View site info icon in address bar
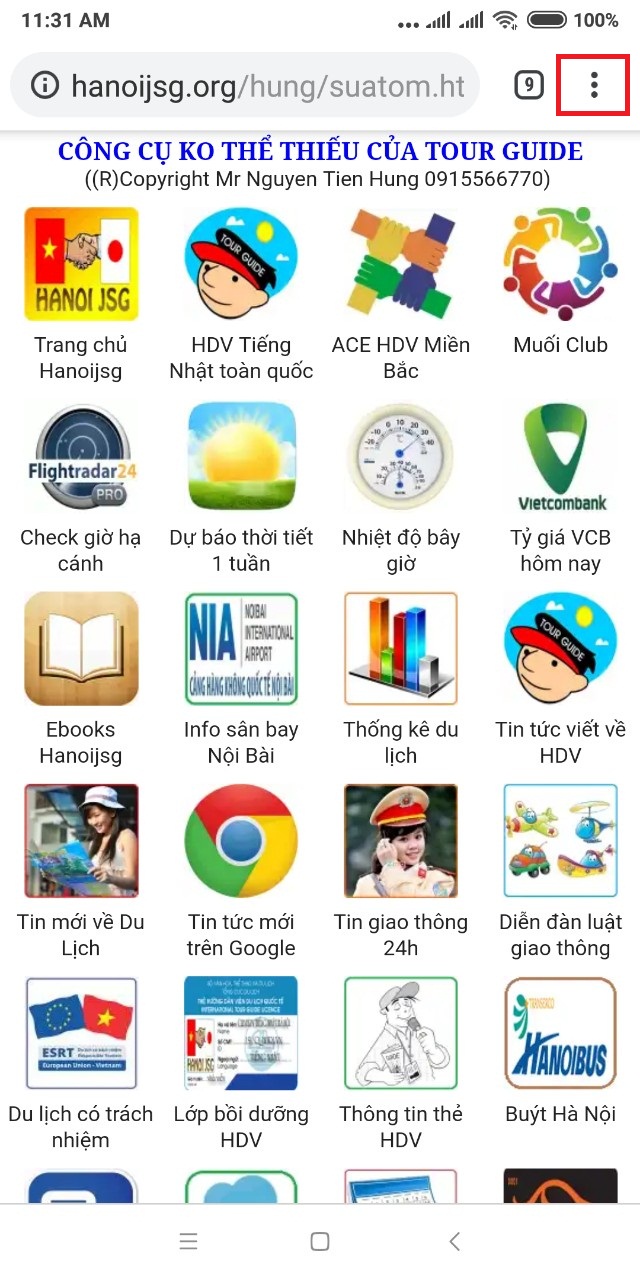The image size is (640, 1280). click(x=45, y=86)
